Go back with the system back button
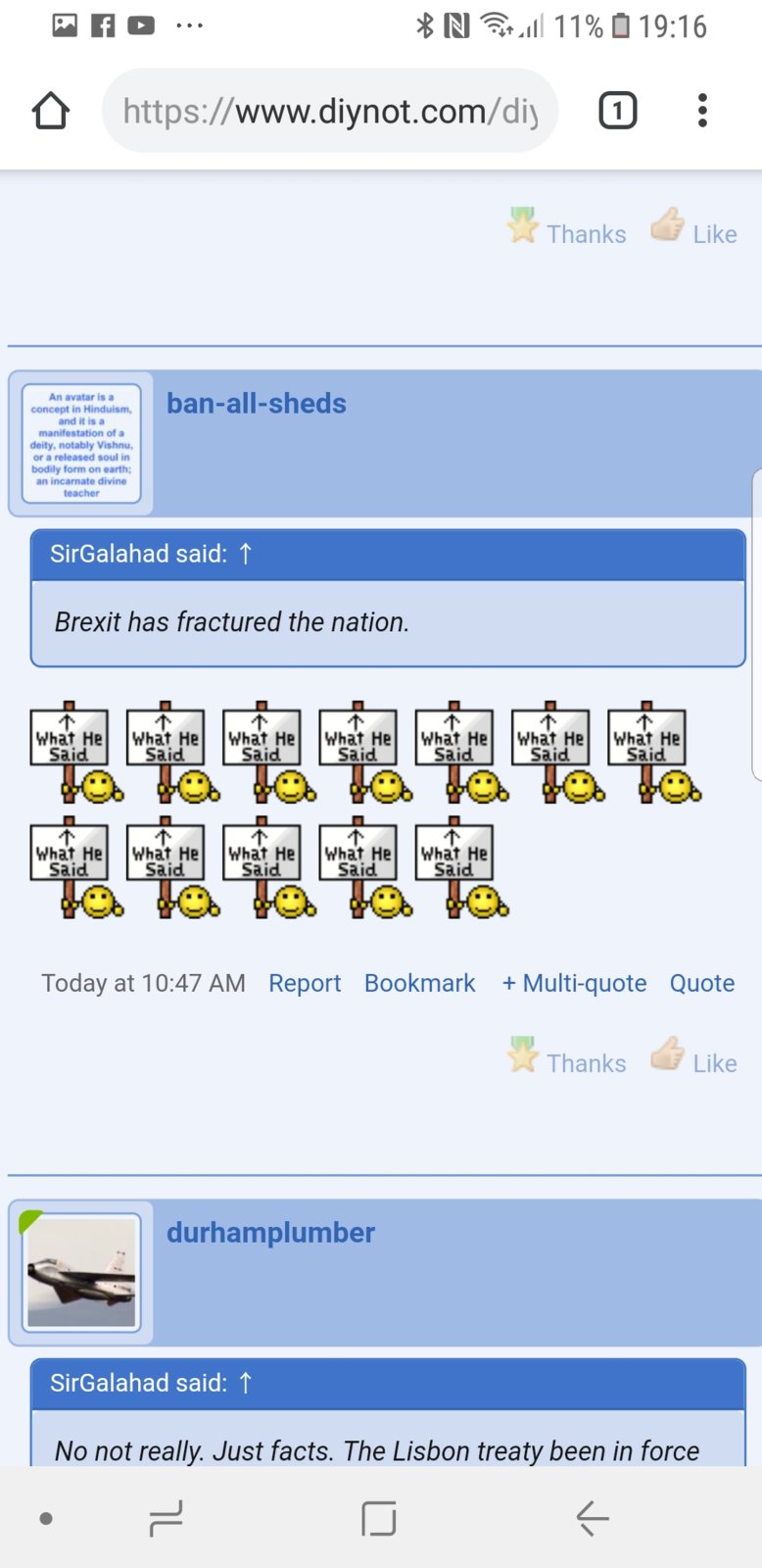Viewport: 762px width, 1568px height. coord(592,1518)
